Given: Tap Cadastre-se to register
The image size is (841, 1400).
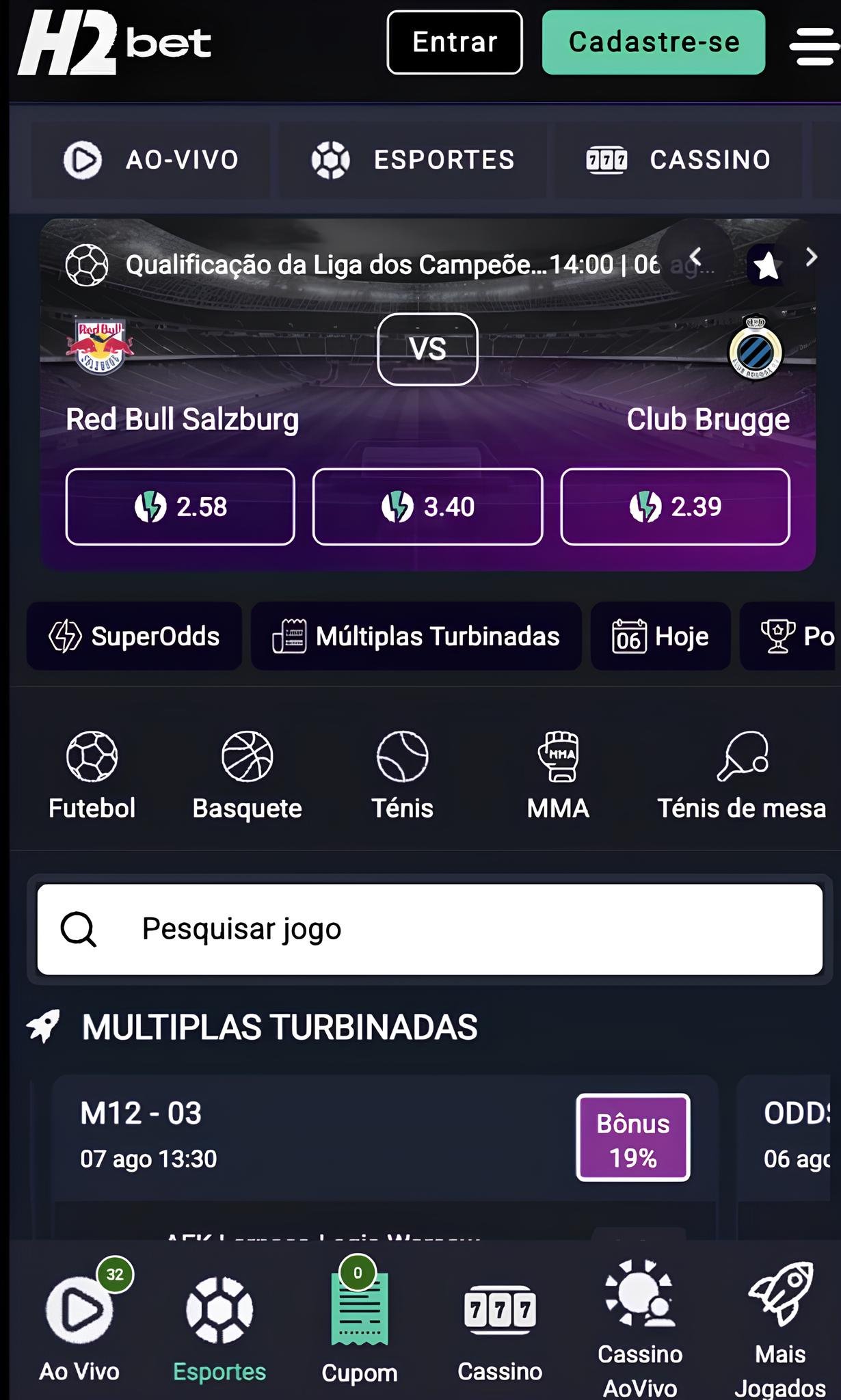Looking at the screenshot, I should [x=654, y=42].
